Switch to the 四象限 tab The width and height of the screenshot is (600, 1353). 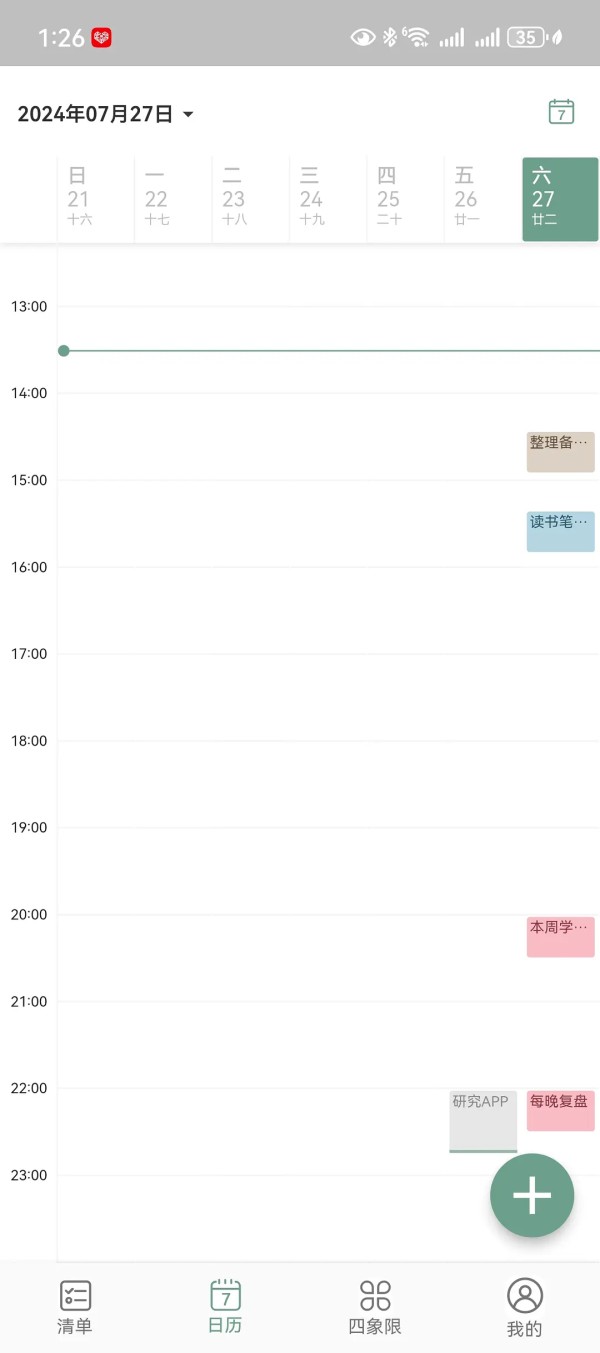point(375,1307)
